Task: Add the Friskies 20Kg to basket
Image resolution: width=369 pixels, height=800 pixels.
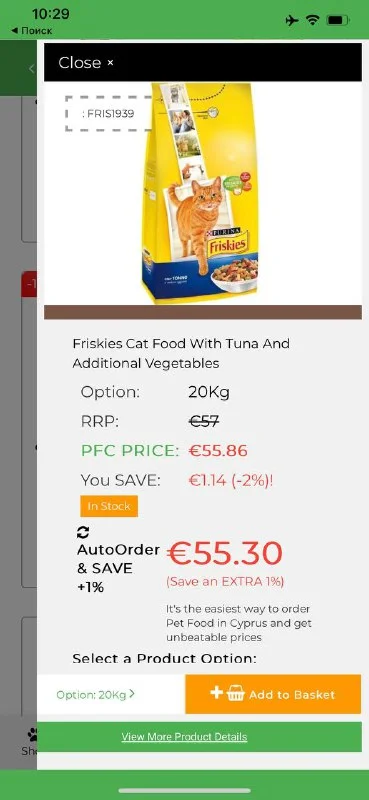Action: 273,694
